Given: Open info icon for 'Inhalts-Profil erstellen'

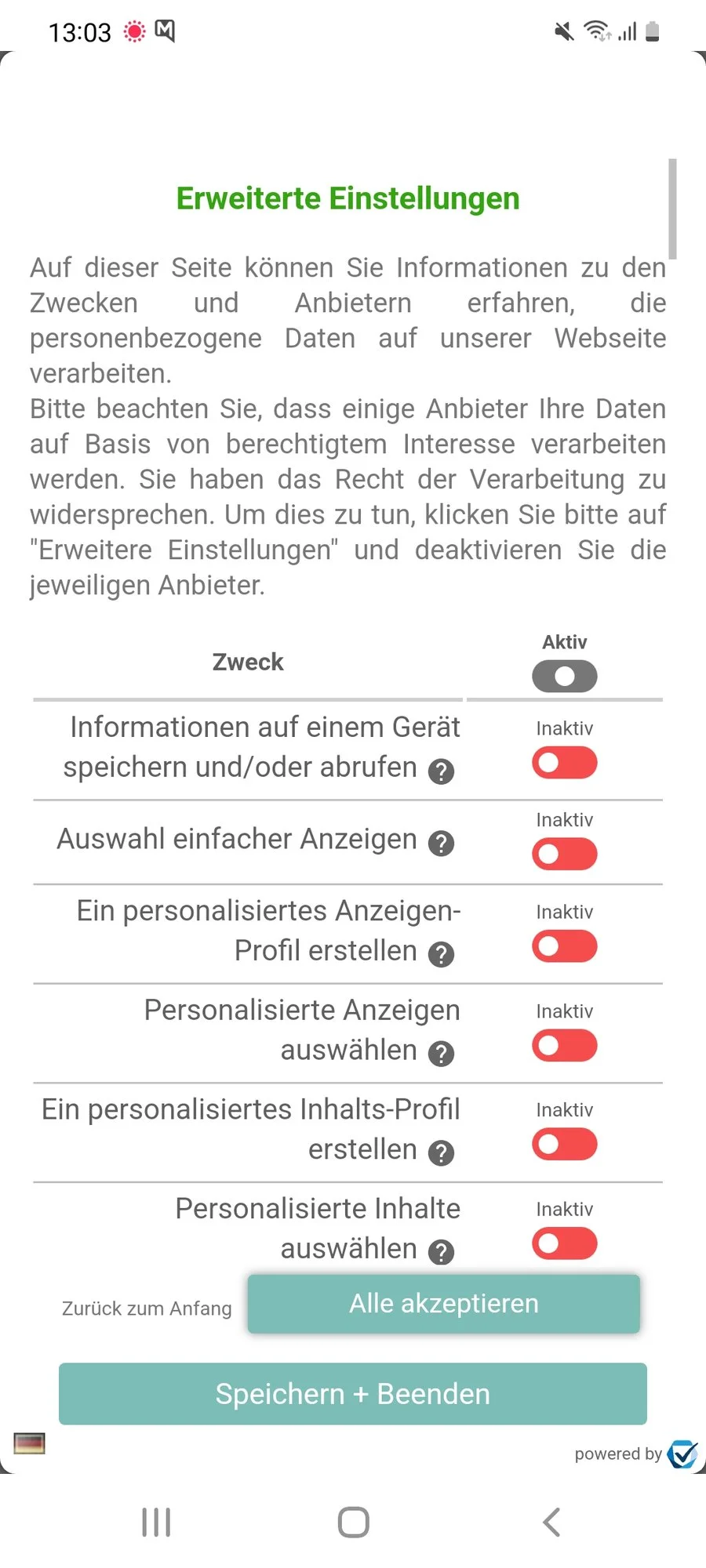Looking at the screenshot, I should click(x=441, y=1153).
